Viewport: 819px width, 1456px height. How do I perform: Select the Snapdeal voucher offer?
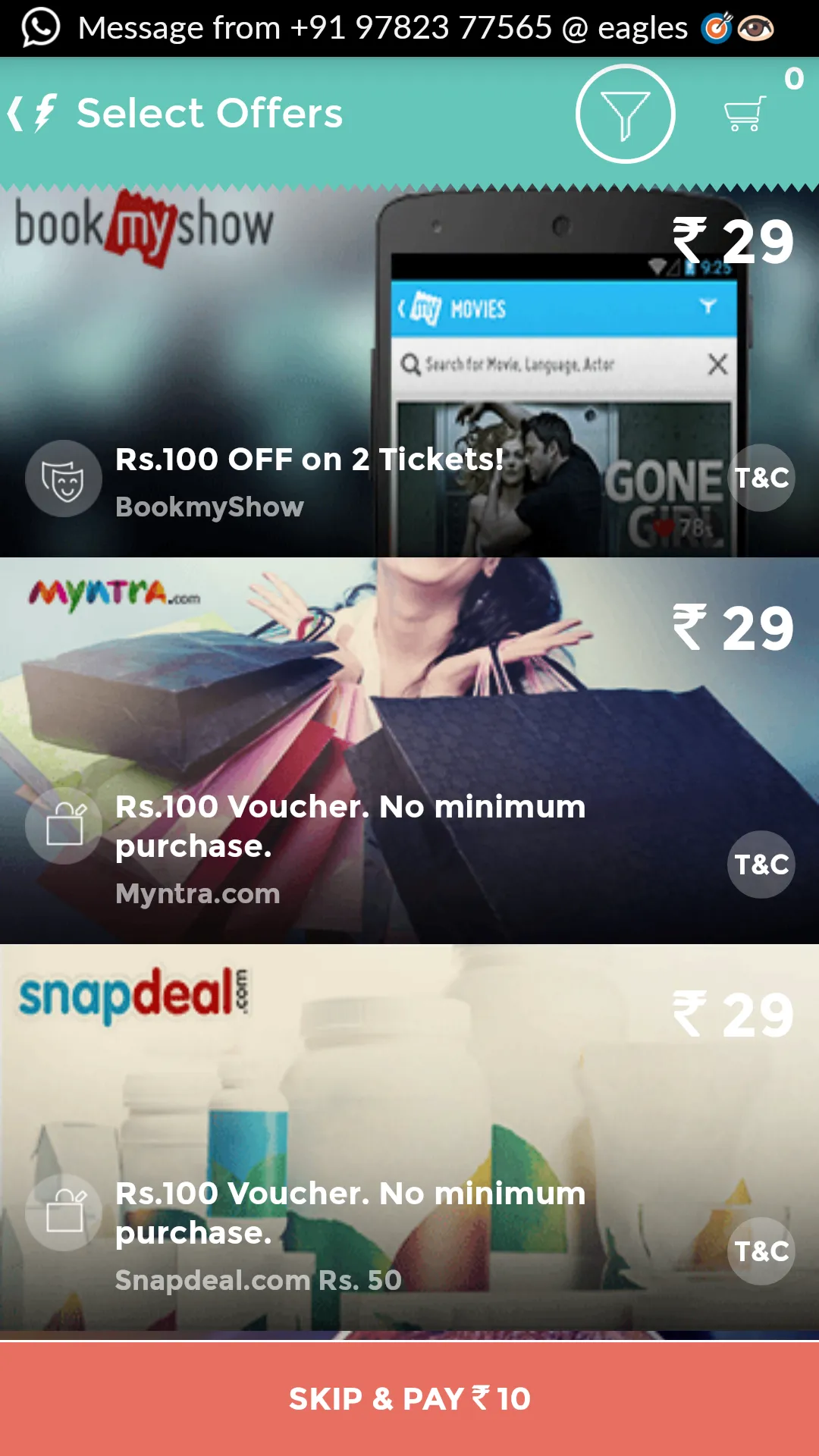(x=409, y=1137)
